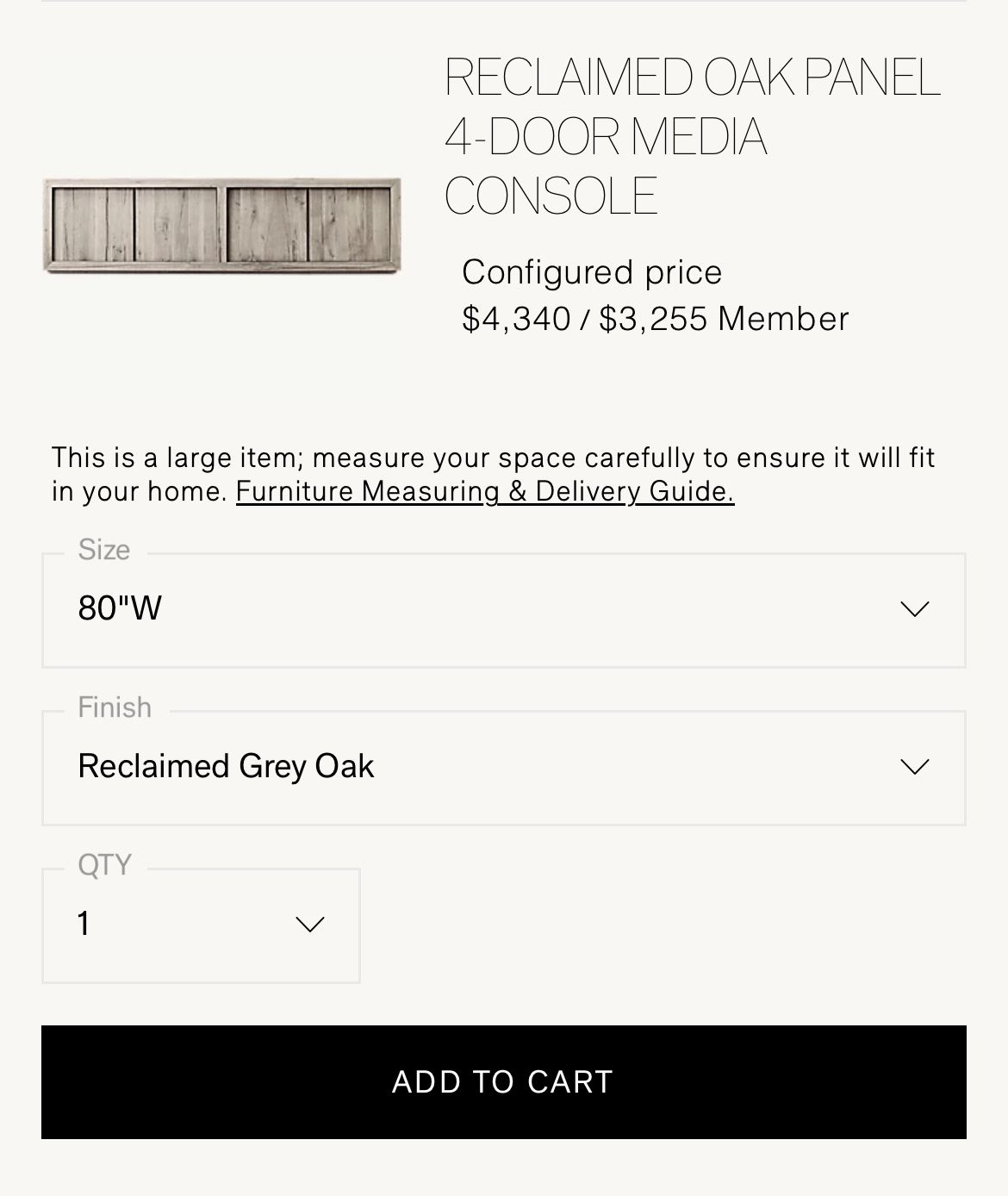Click the Size field label
1008x1196 pixels.
pyautogui.click(x=103, y=549)
